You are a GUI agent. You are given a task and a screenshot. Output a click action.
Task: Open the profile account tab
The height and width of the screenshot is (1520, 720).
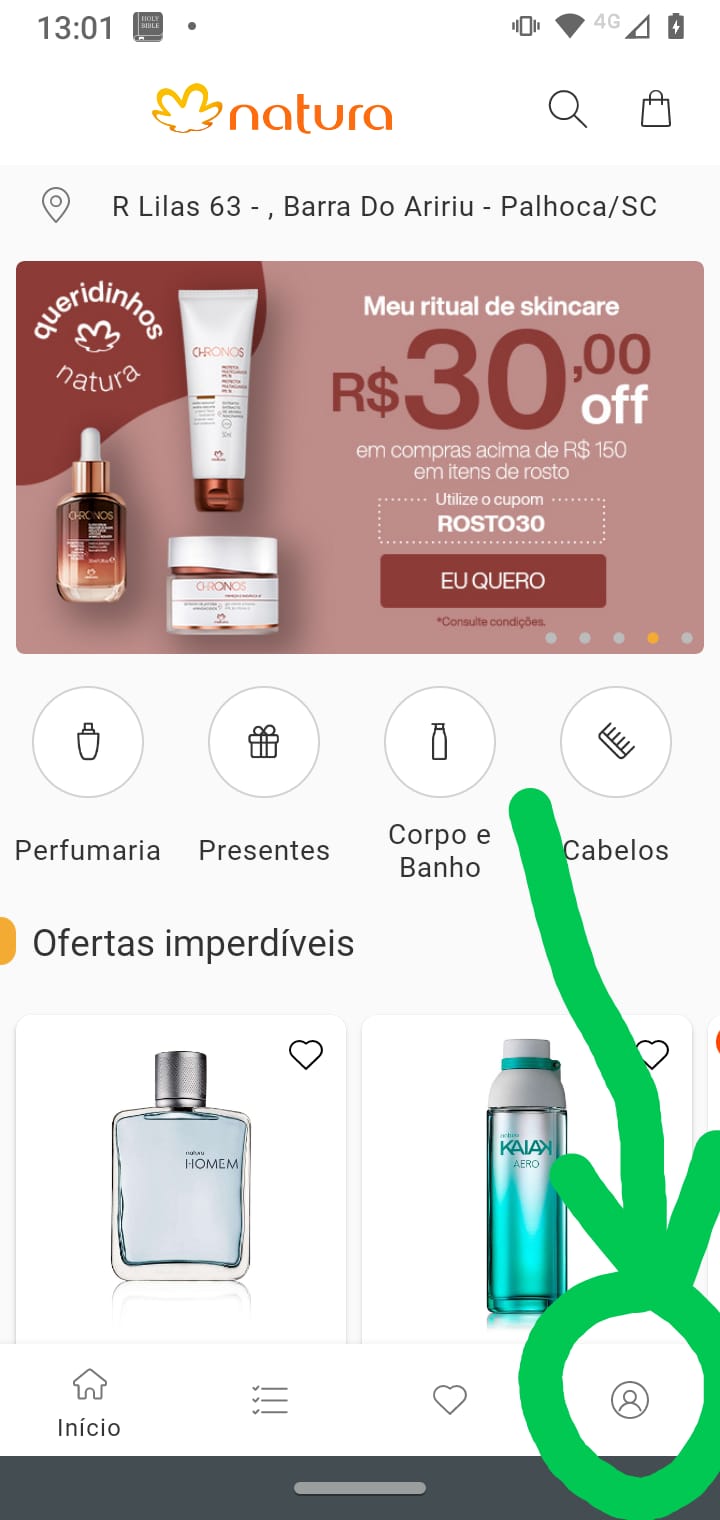(x=630, y=1400)
